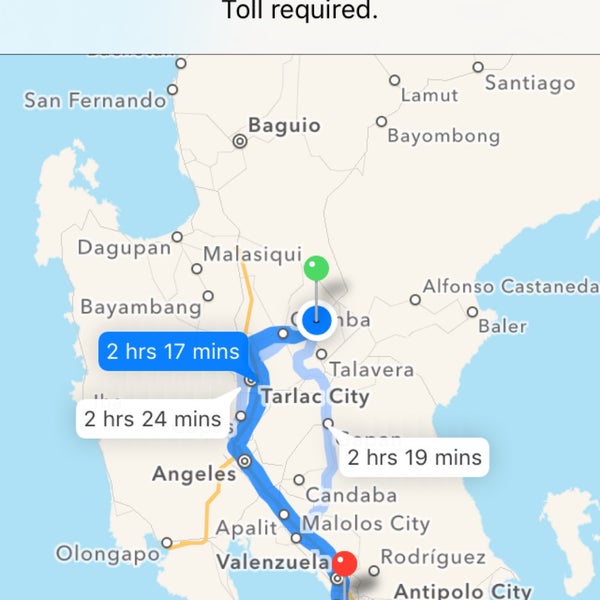600x600 pixels.
Task: Select the 2 hrs 17 mins route
Action: [173, 351]
